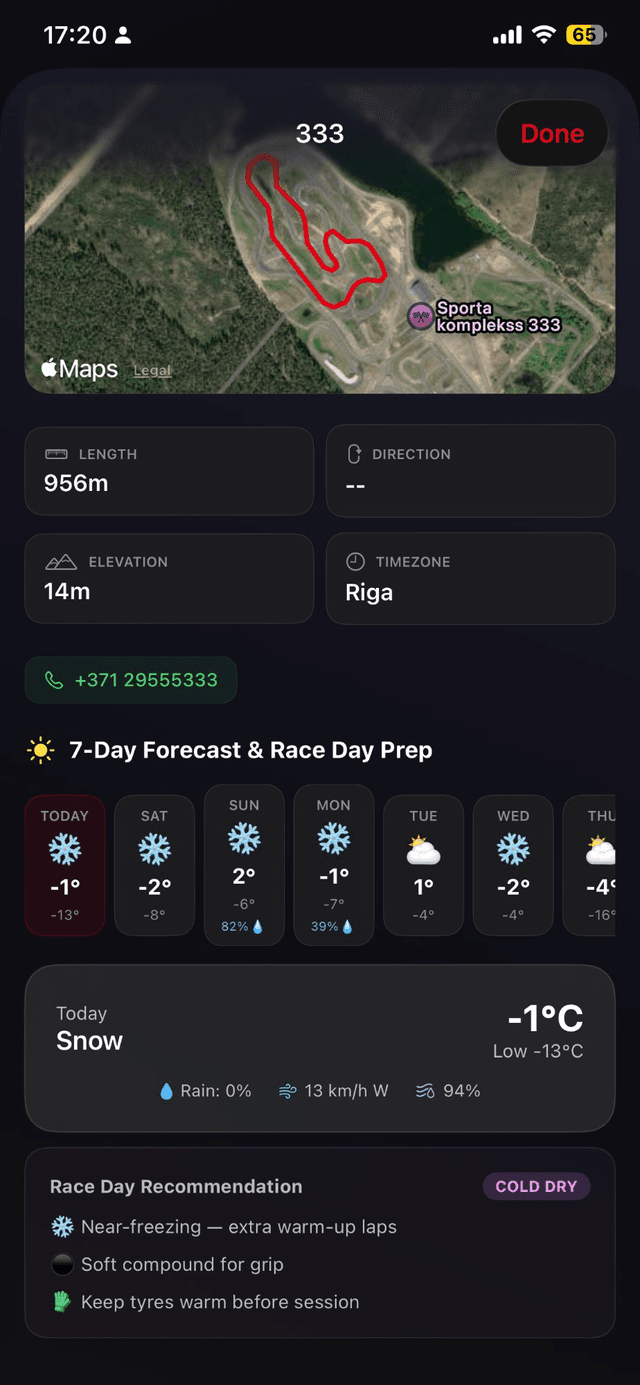This screenshot has height=1385, width=640.
Task: Select the TODAY forecast card
Action: click(x=65, y=865)
